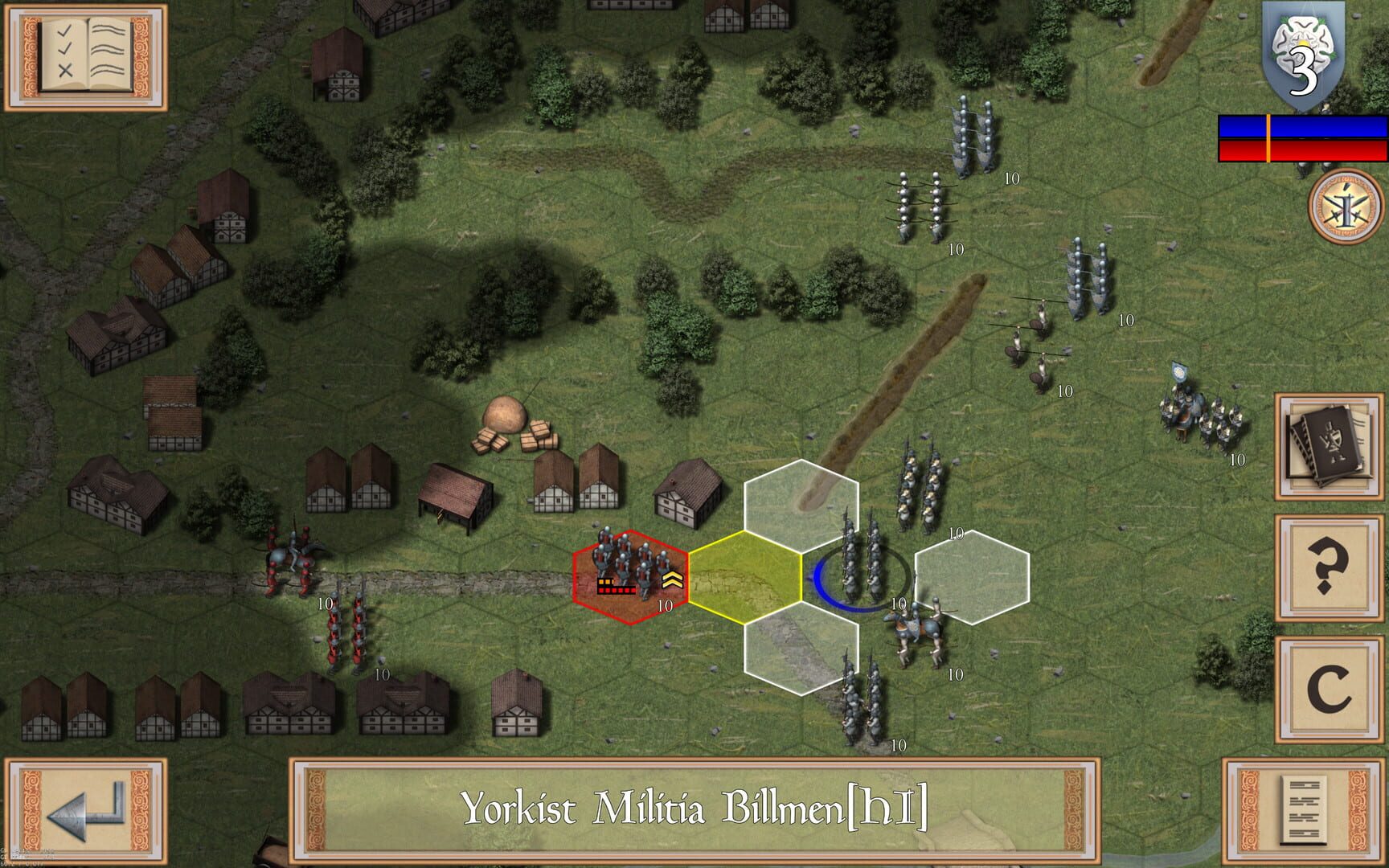
Task: Tap the end turn arrow button
Action: [85, 812]
